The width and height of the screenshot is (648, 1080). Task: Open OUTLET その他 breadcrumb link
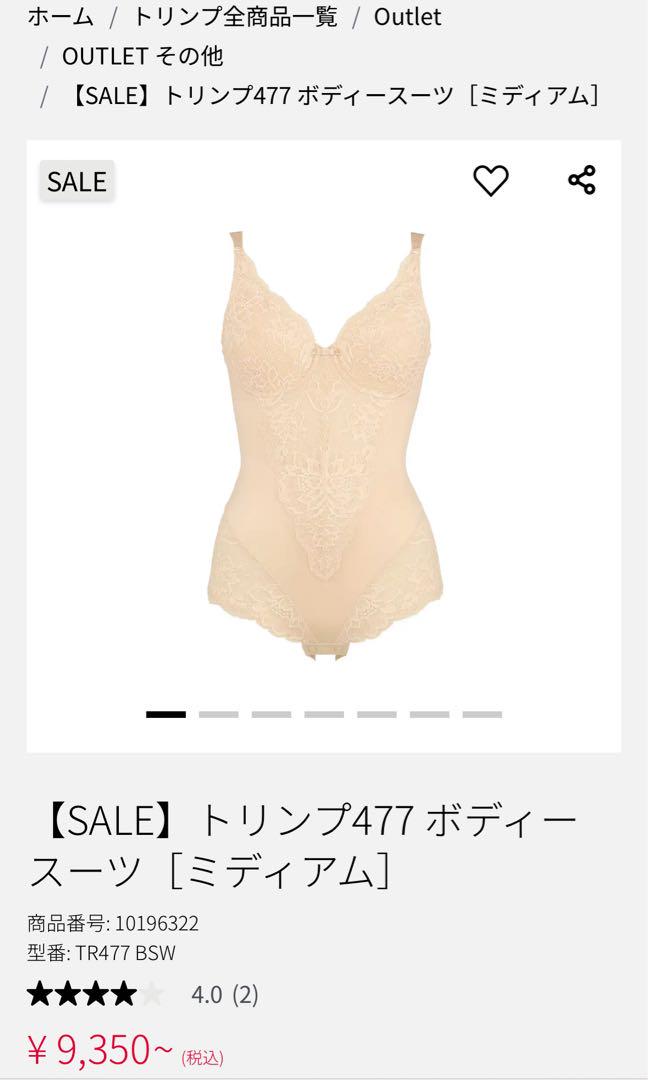point(142,57)
